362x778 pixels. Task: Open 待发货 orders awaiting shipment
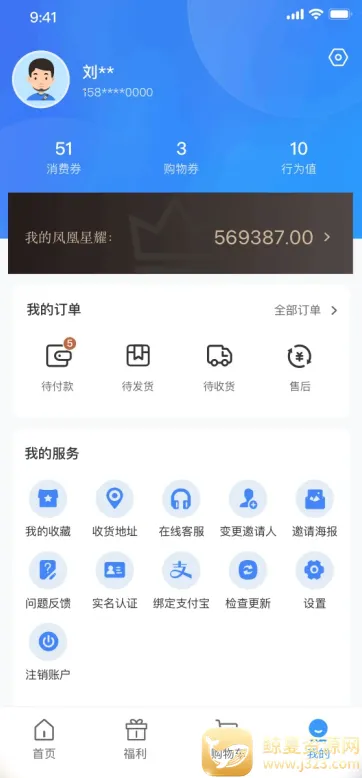pyautogui.click(x=138, y=365)
